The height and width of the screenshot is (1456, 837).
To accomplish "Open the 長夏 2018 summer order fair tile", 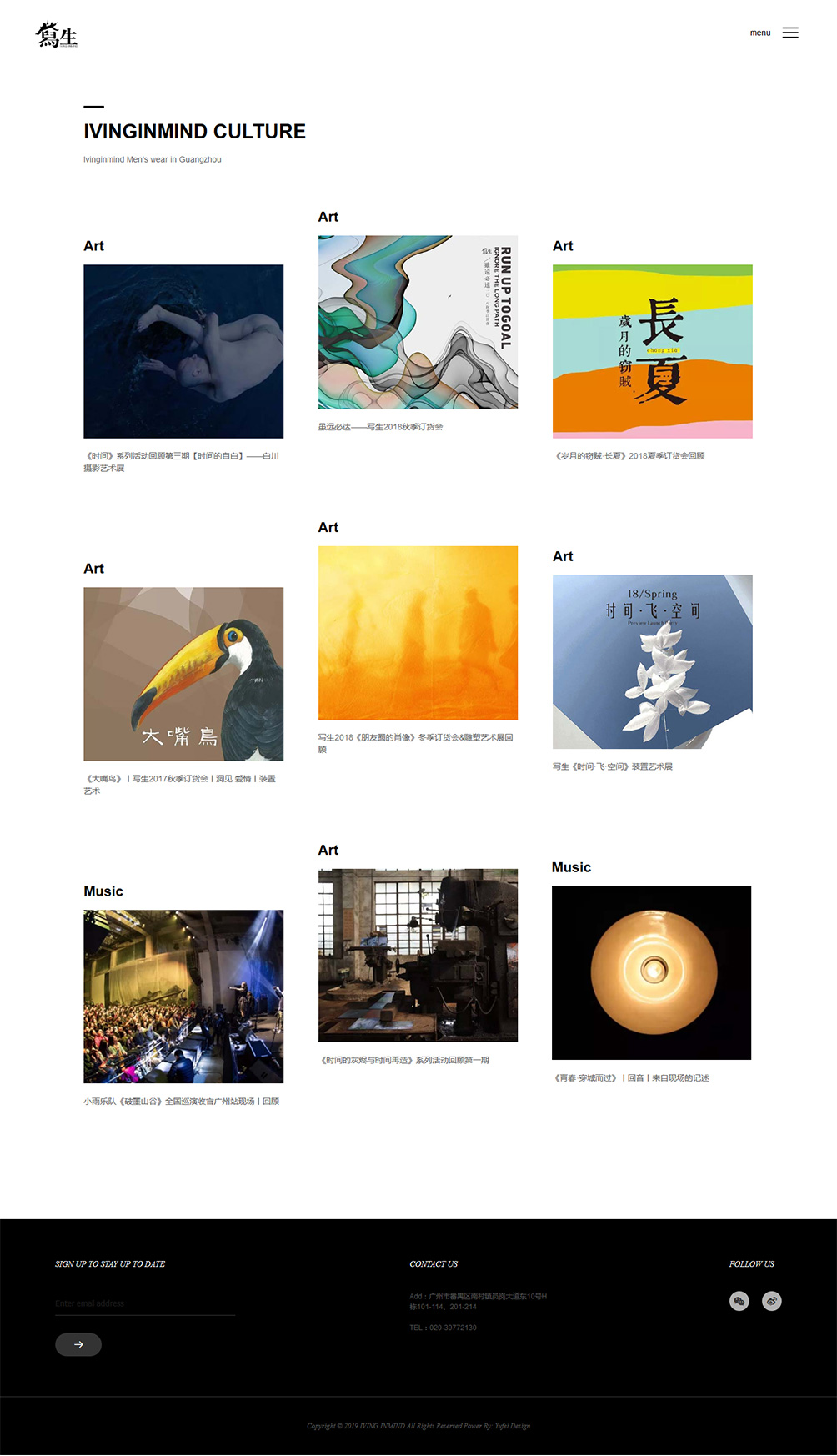I will pyautogui.click(x=652, y=351).
